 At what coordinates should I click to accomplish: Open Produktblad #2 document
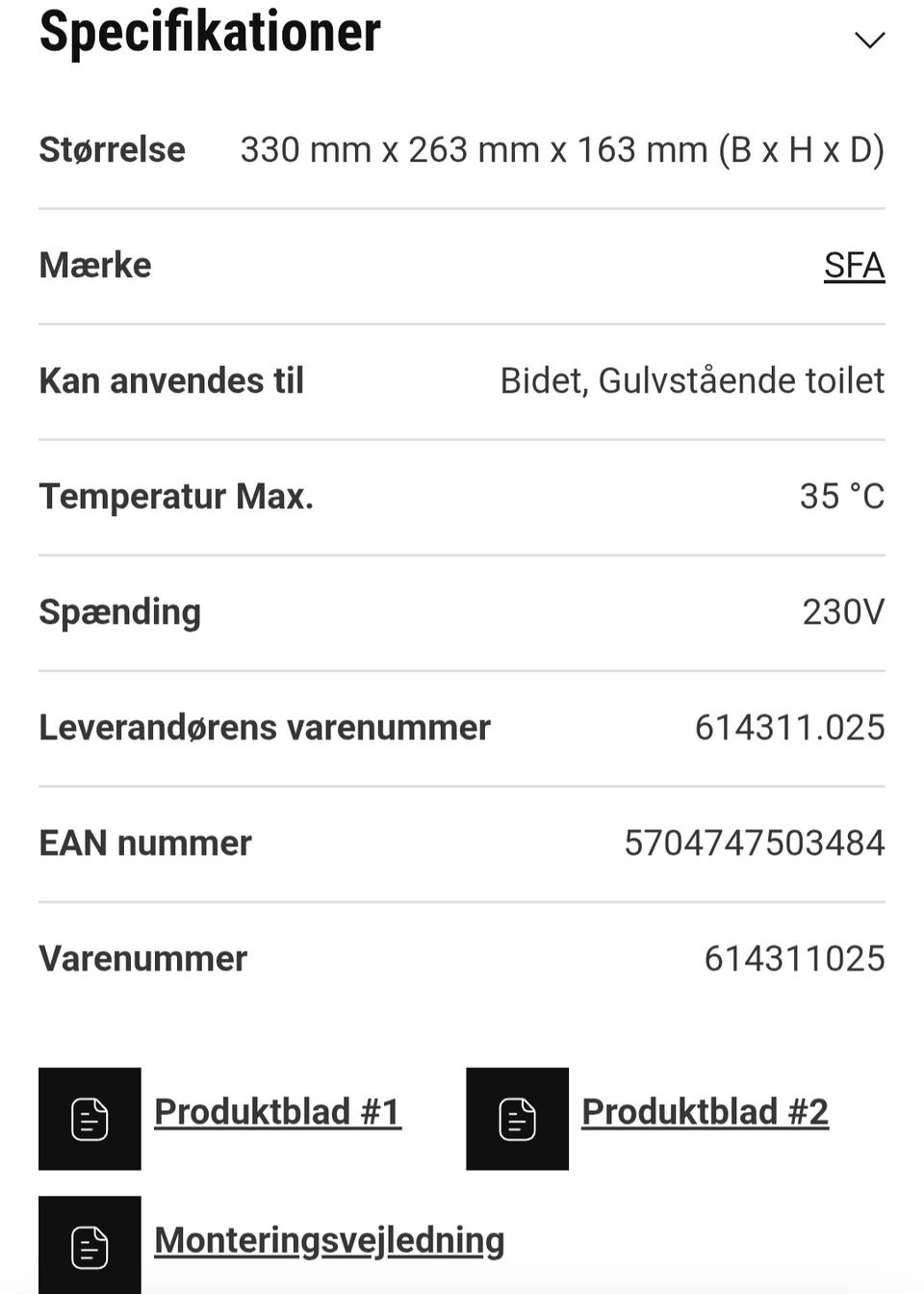pos(705,1112)
